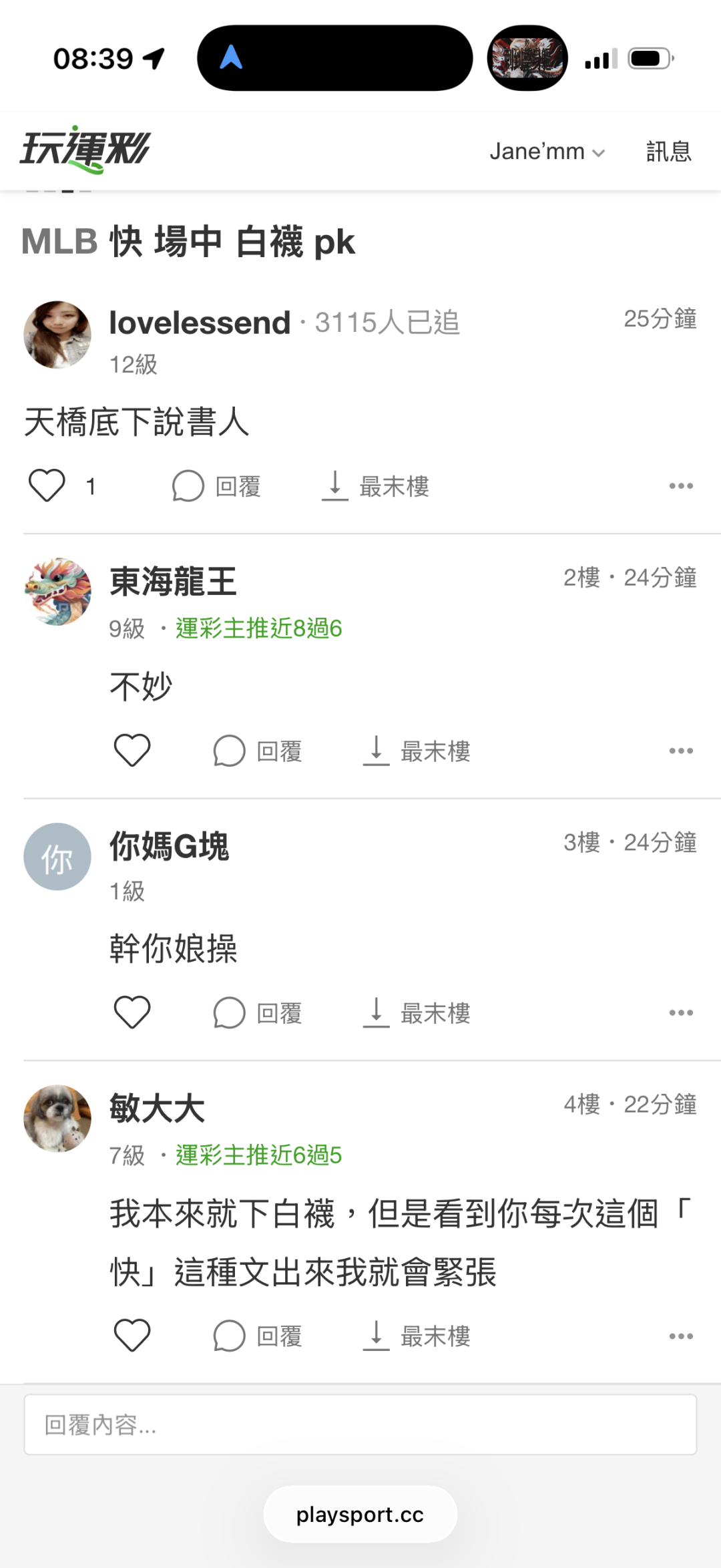
Task: Jump to 最末樓 under lovelessend's post
Action: (x=375, y=486)
